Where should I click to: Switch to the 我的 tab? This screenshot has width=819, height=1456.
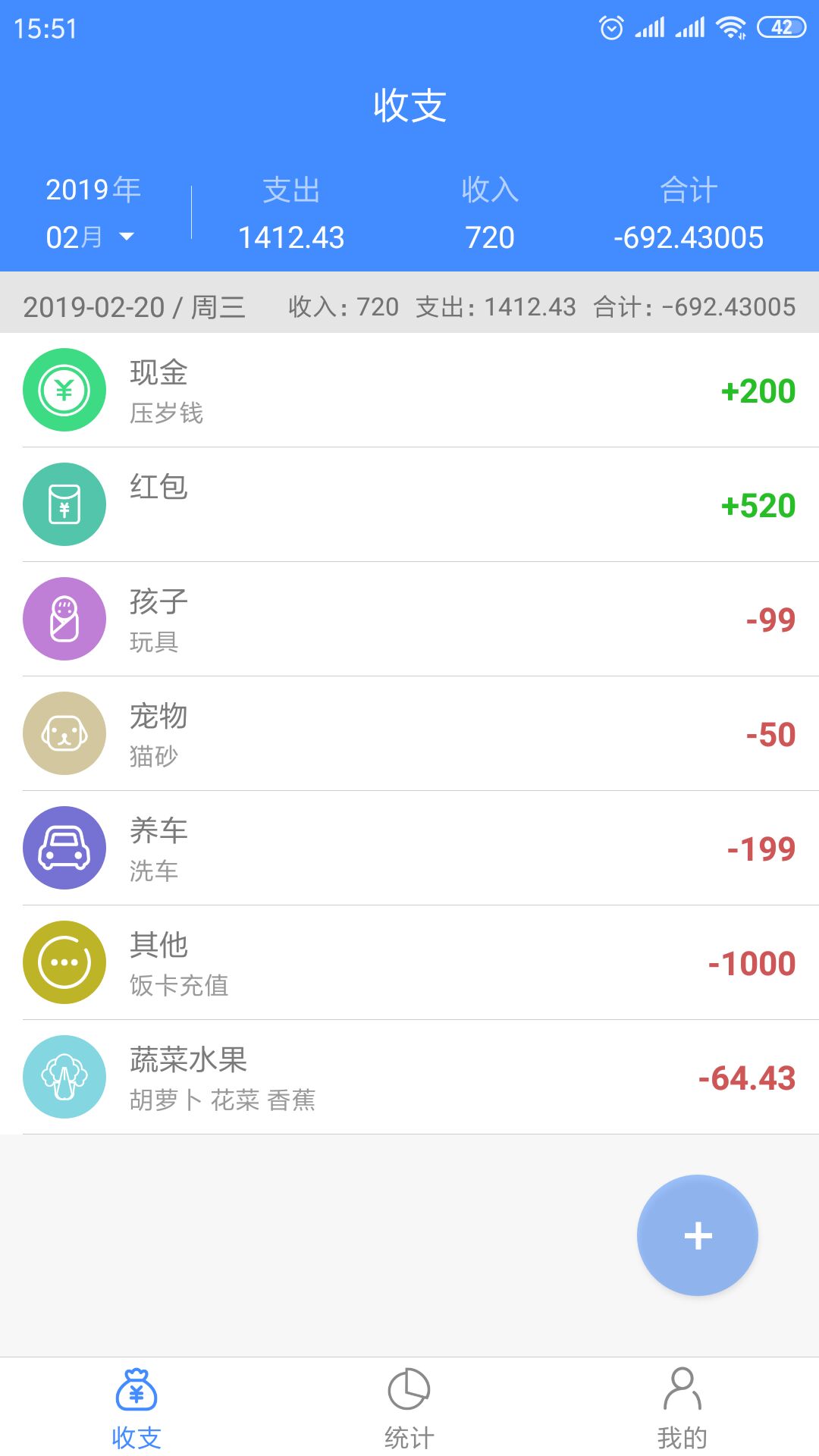(x=682, y=1408)
